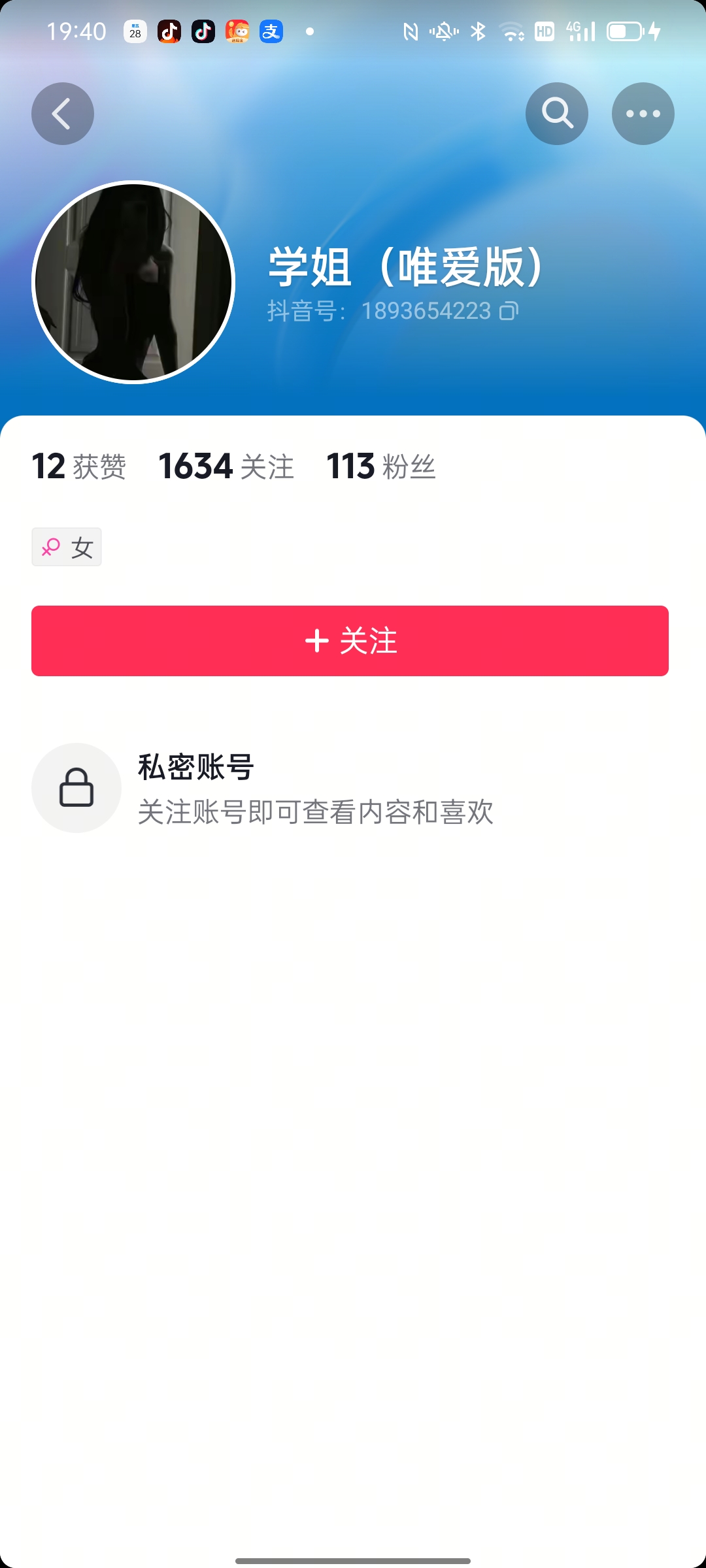Open the 113 粉丝 followers list
The image size is (706, 1568).
click(x=381, y=466)
